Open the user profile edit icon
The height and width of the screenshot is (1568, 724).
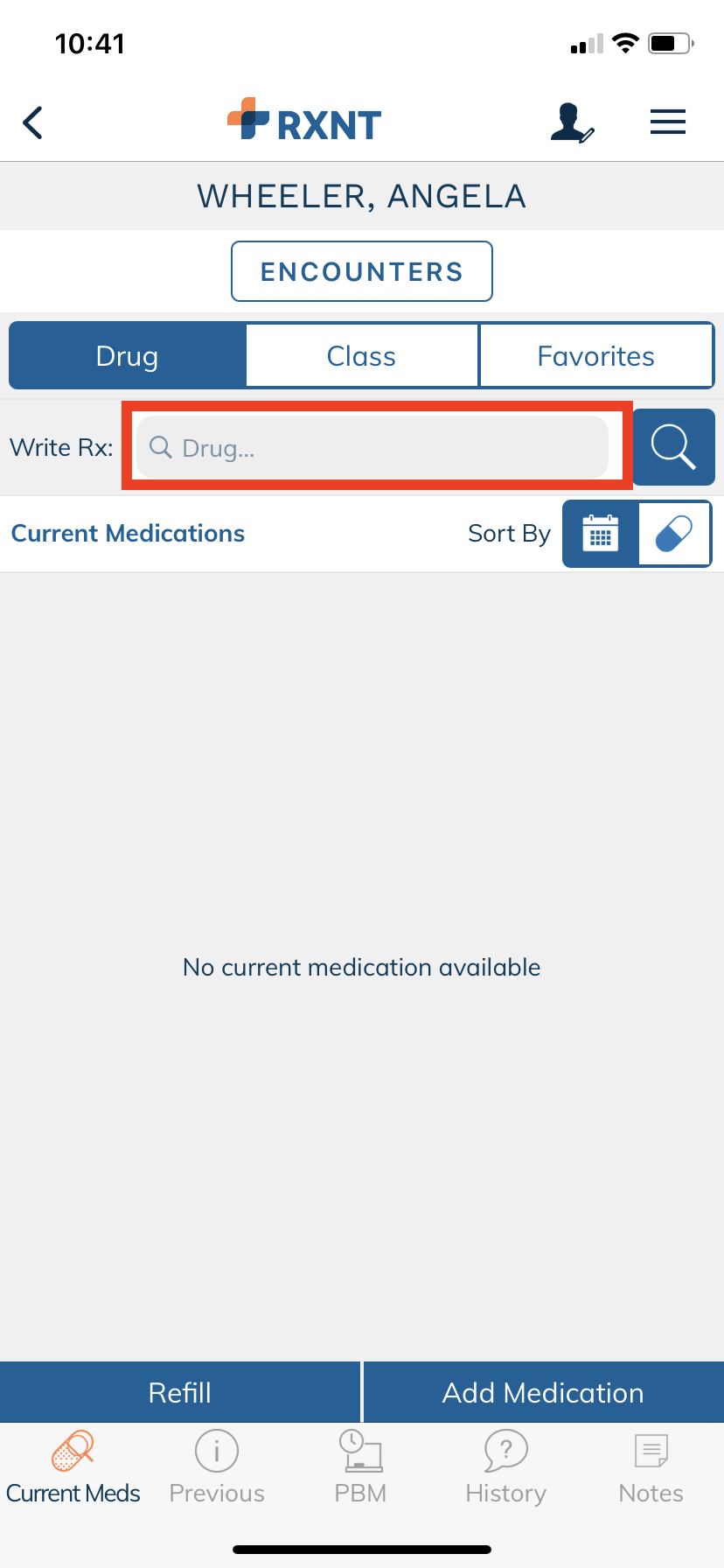(572, 122)
